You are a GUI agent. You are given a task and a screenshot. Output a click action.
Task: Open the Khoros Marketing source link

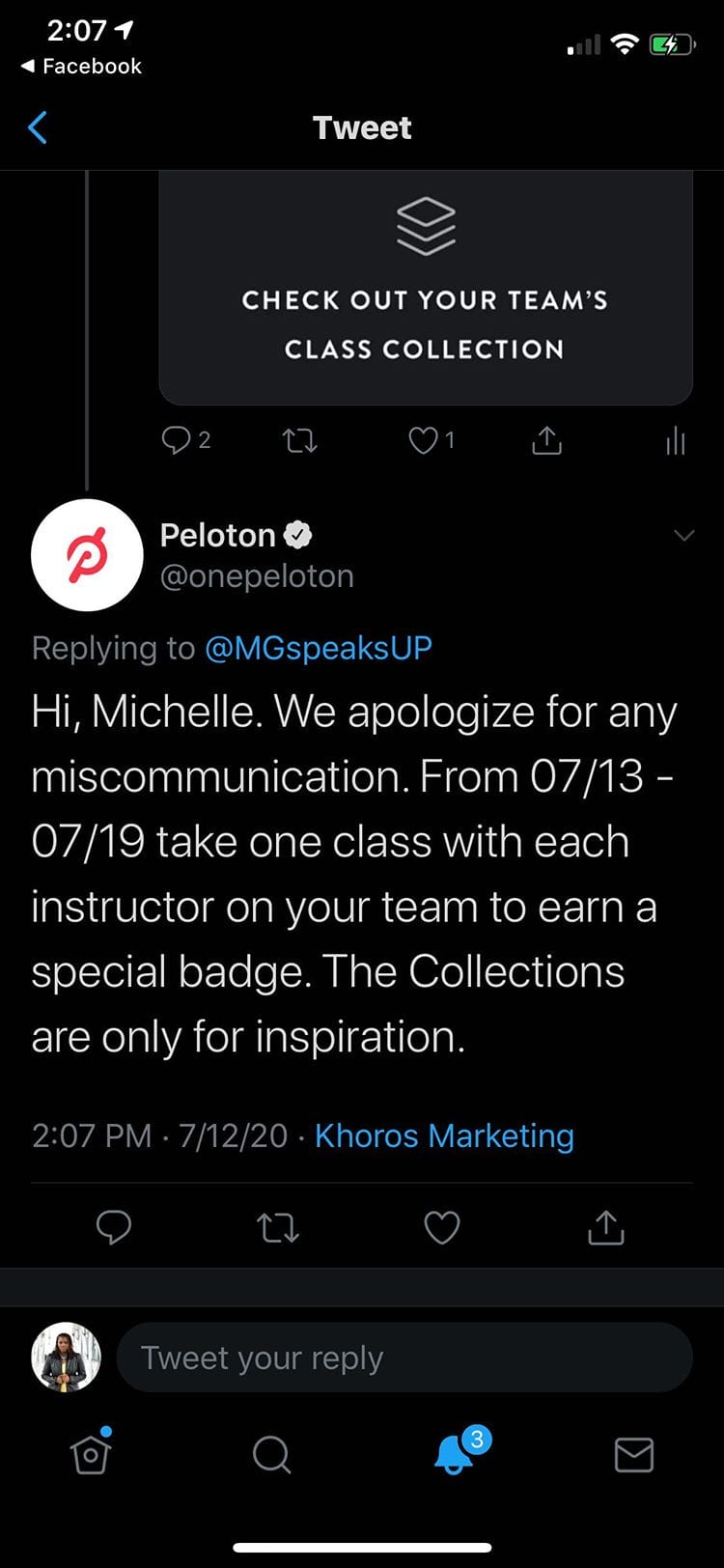tap(444, 1135)
